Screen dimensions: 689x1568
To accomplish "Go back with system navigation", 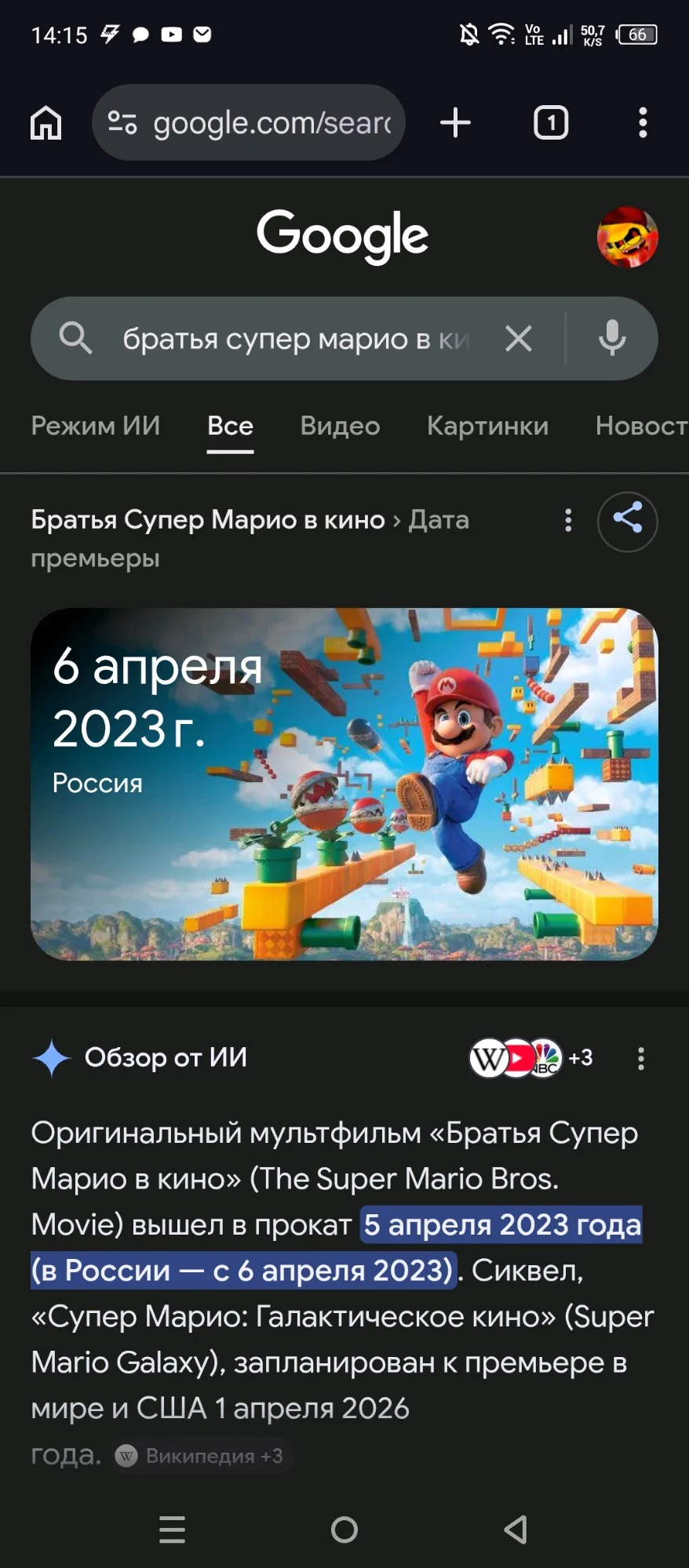I will tap(516, 1530).
